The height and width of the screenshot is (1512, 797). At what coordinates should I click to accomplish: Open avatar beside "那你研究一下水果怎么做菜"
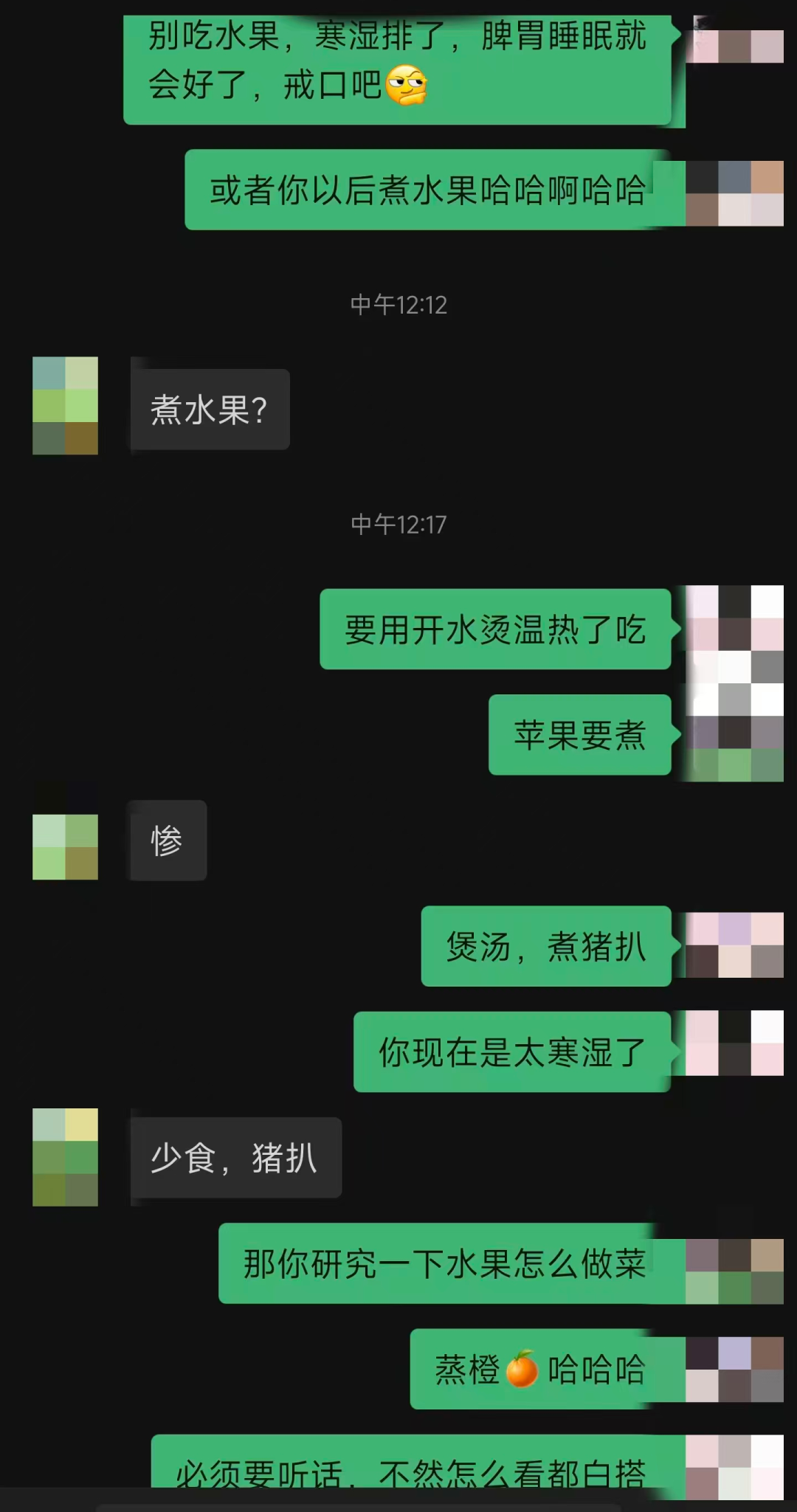[x=734, y=1271]
